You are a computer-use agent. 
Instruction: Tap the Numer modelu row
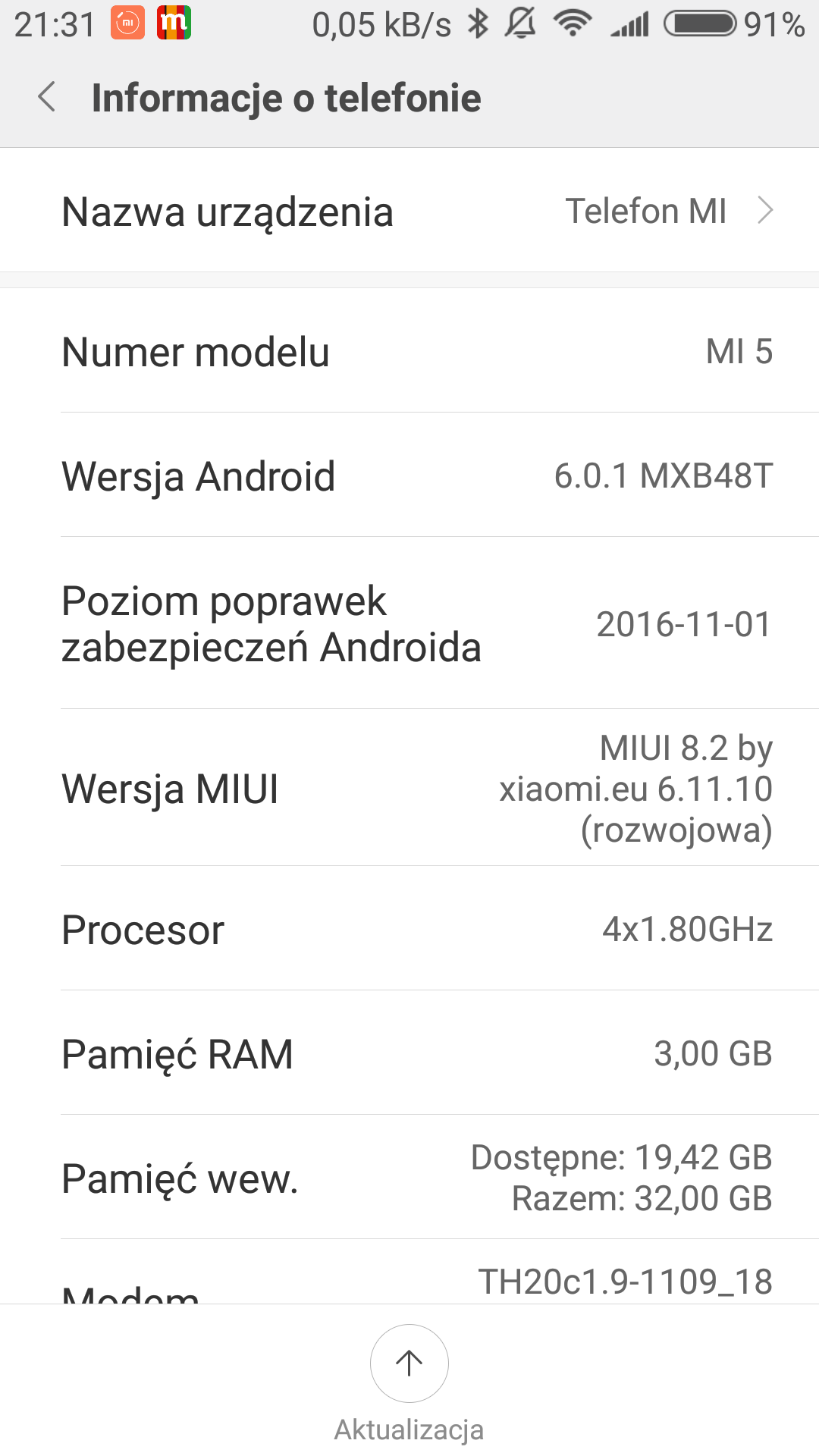pos(409,351)
